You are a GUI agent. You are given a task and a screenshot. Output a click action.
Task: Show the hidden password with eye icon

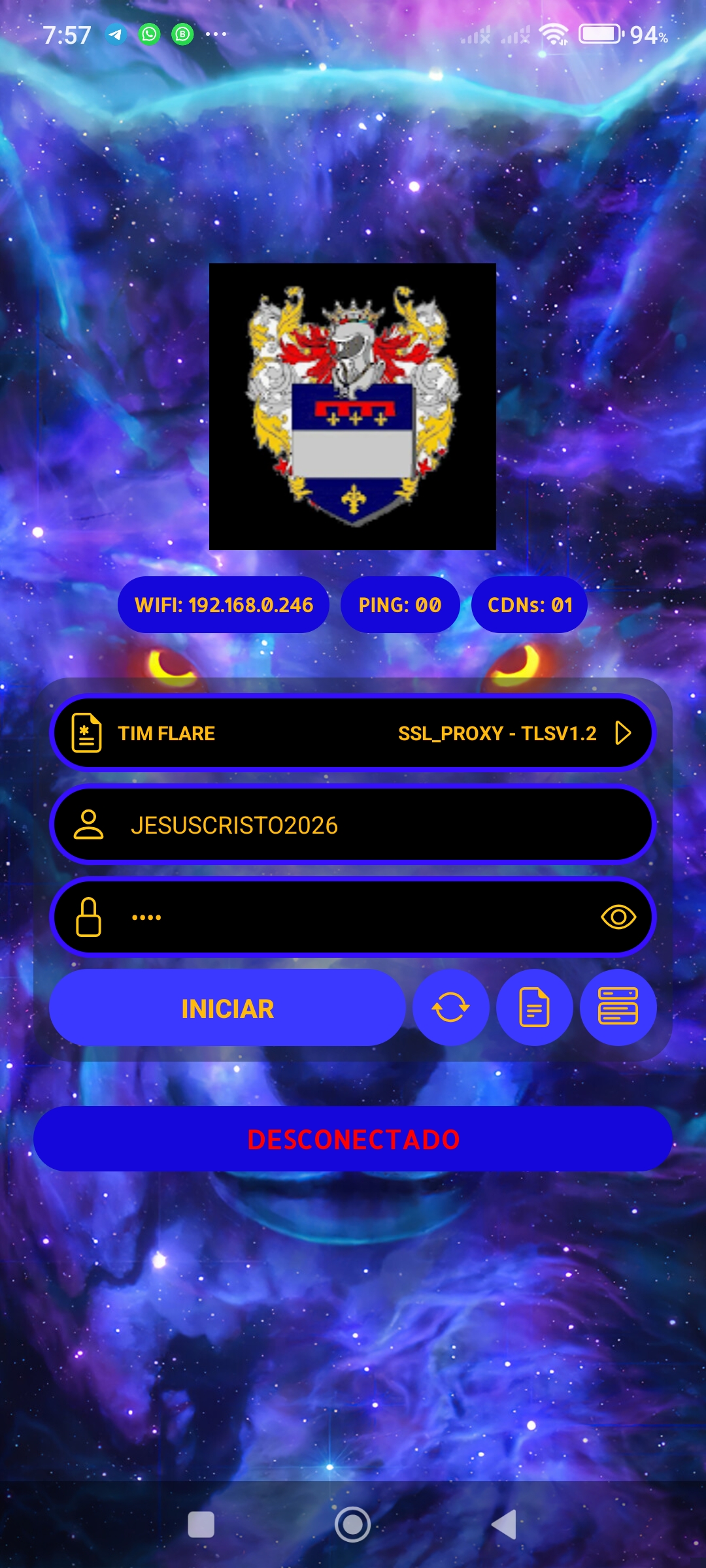618,917
